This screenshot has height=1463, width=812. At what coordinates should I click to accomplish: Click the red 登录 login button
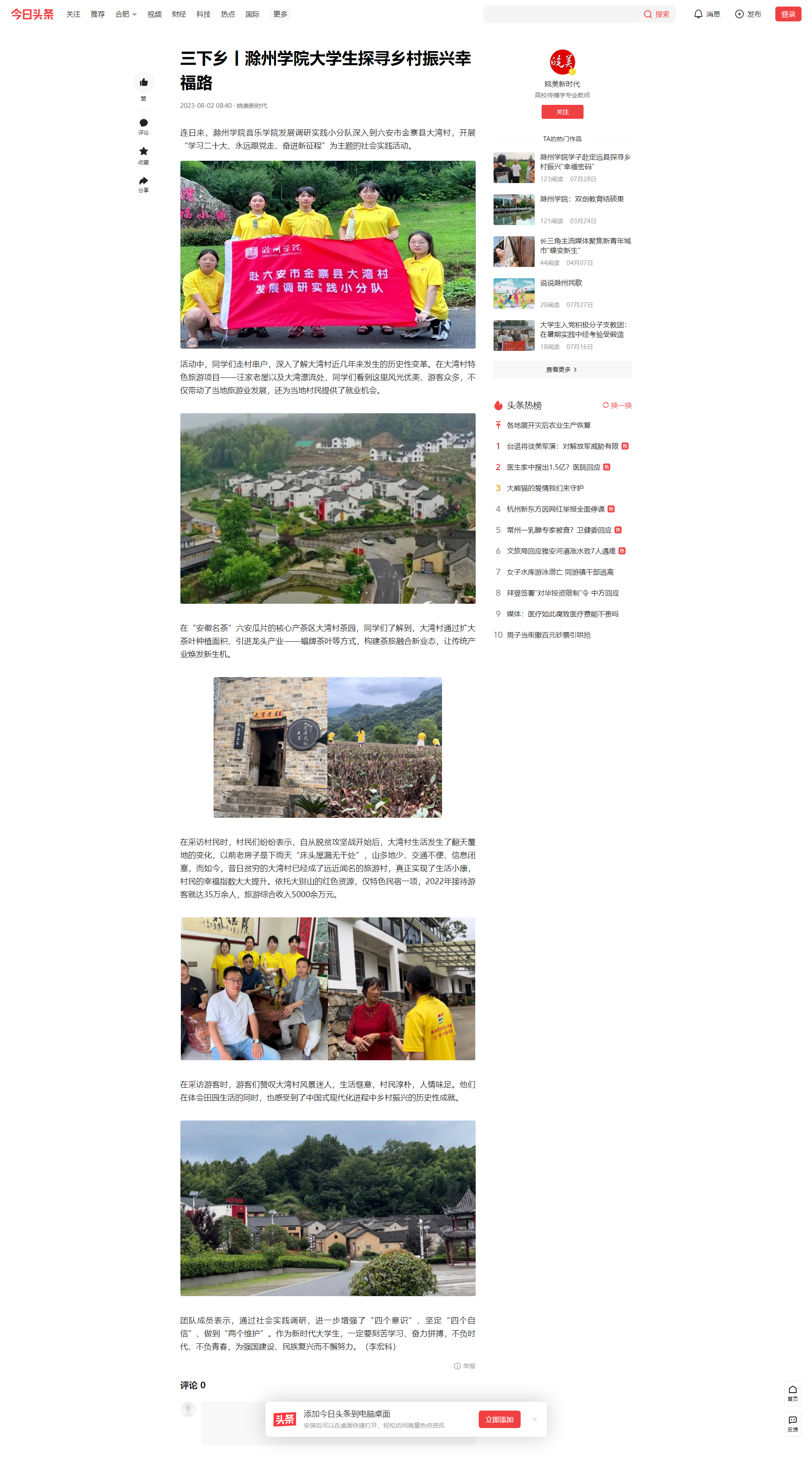click(x=788, y=14)
